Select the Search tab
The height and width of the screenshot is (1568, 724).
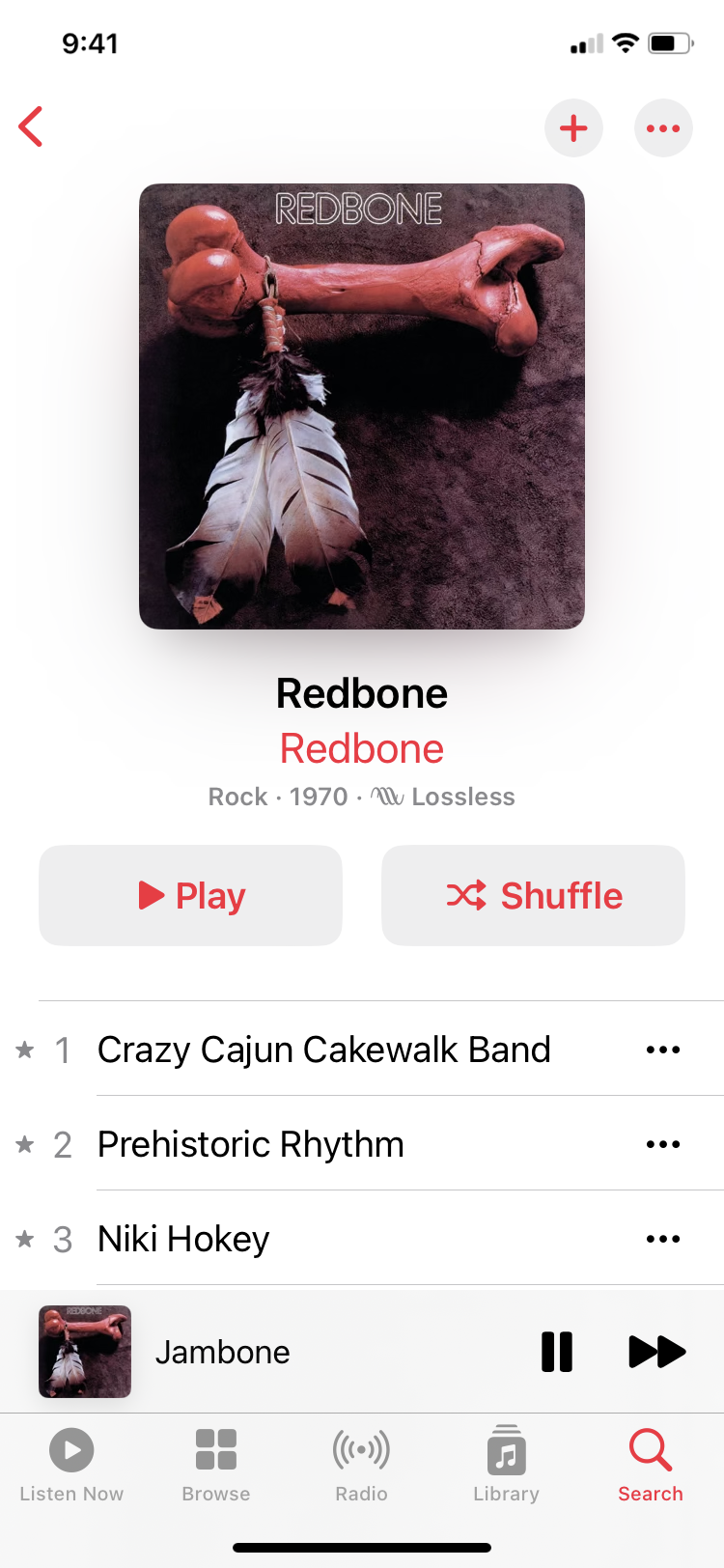pos(650,1465)
